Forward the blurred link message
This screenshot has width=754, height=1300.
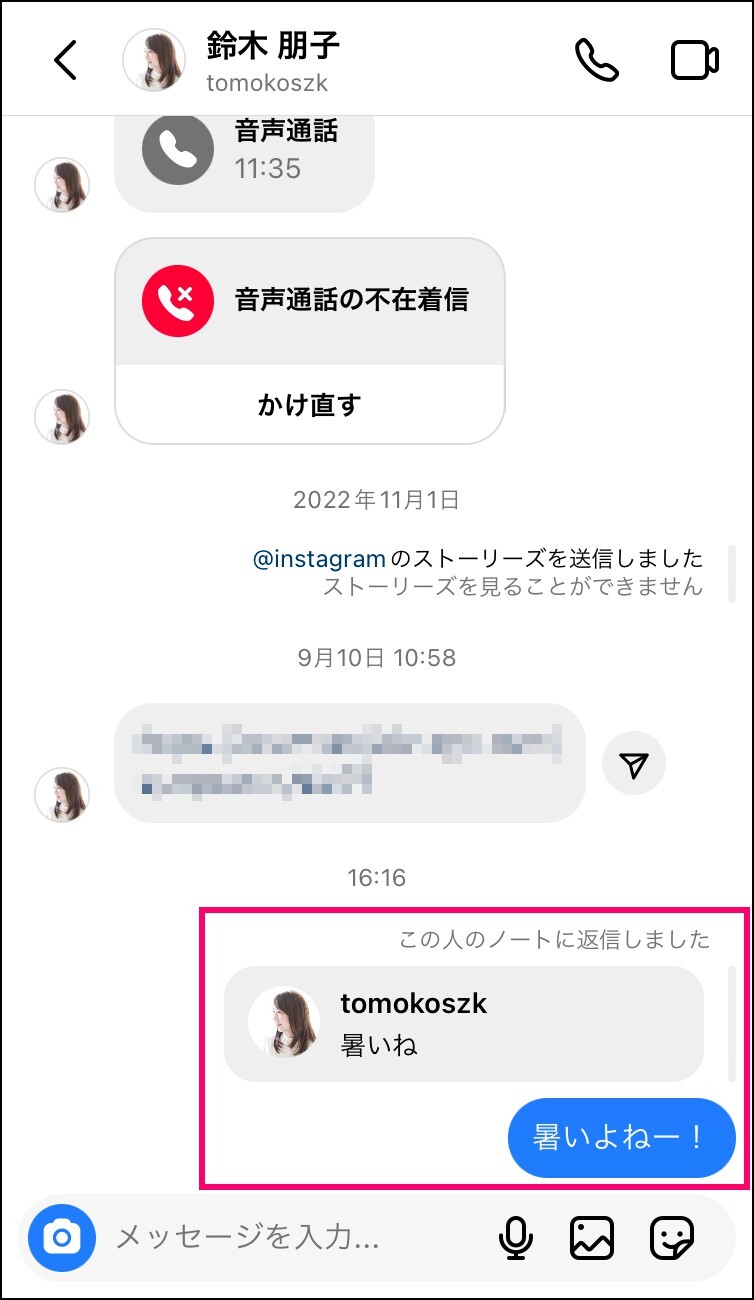pos(634,765)
